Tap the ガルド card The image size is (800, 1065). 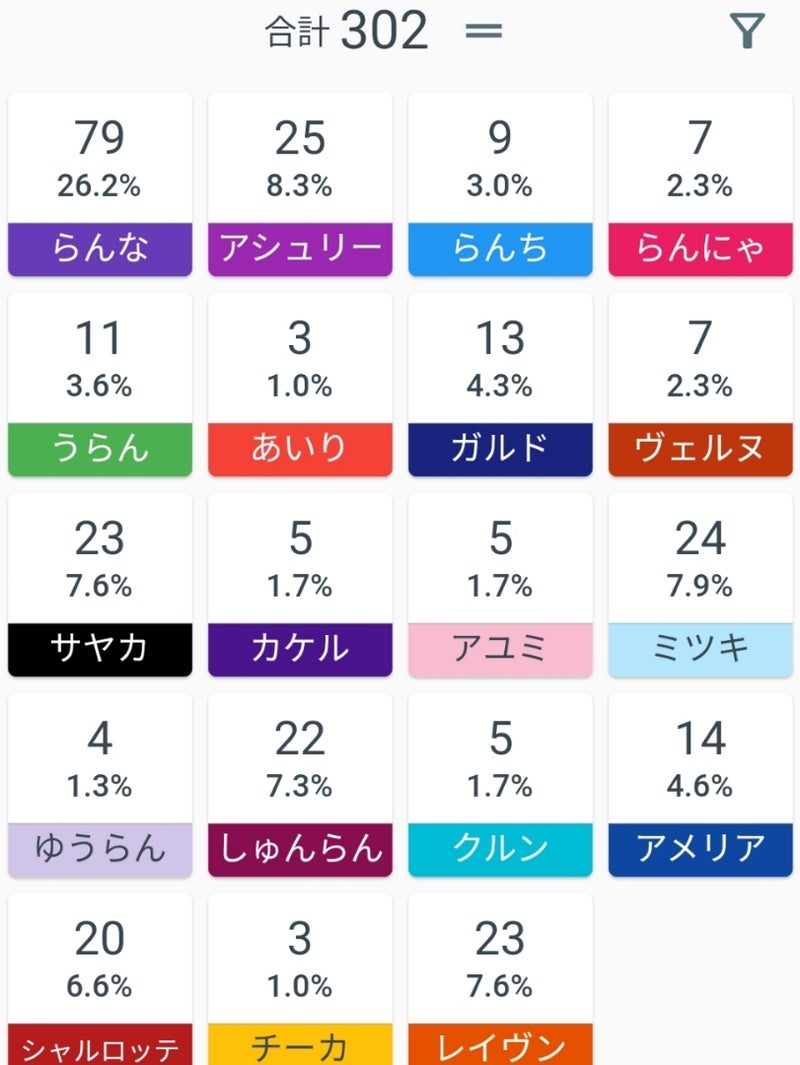[501, 384]
